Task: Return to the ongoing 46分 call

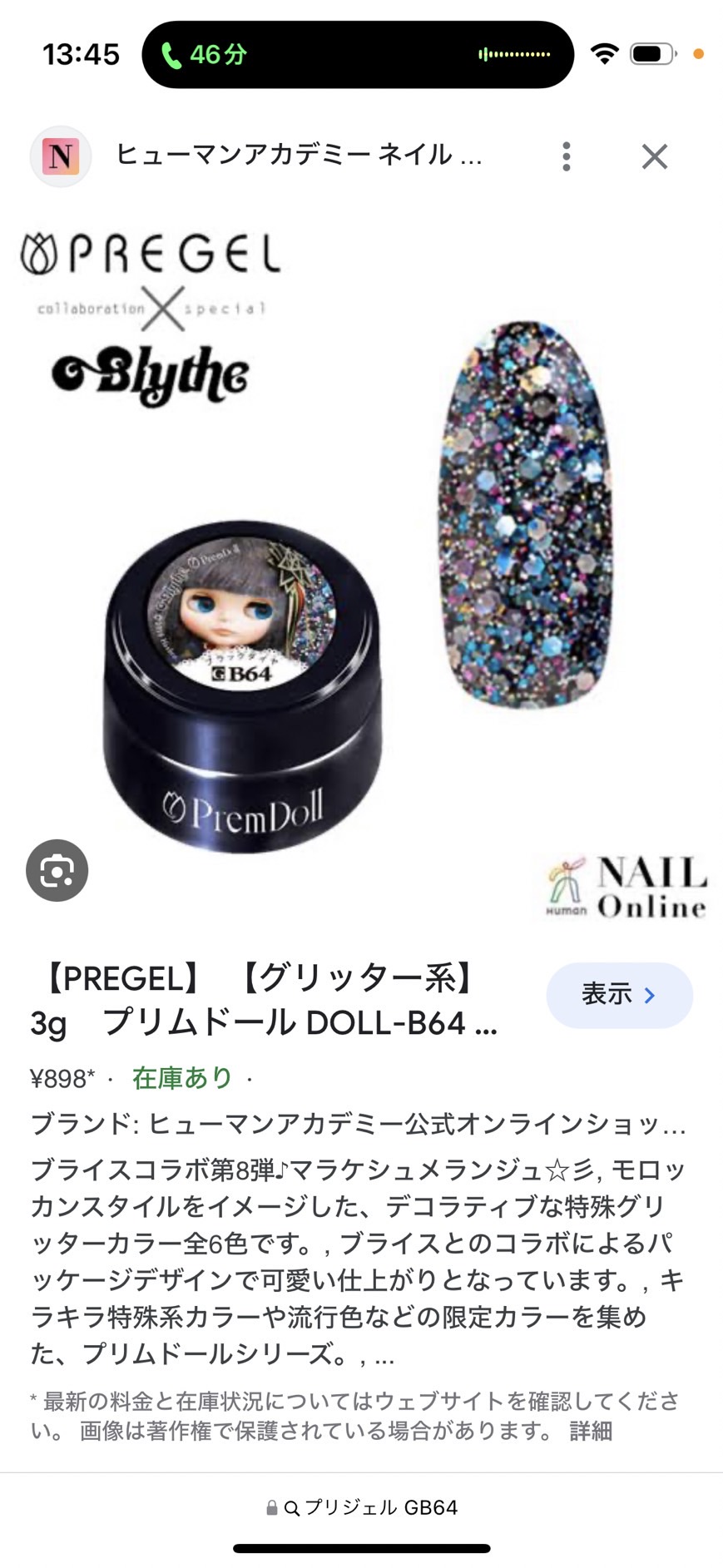Action: click(204, 55)
